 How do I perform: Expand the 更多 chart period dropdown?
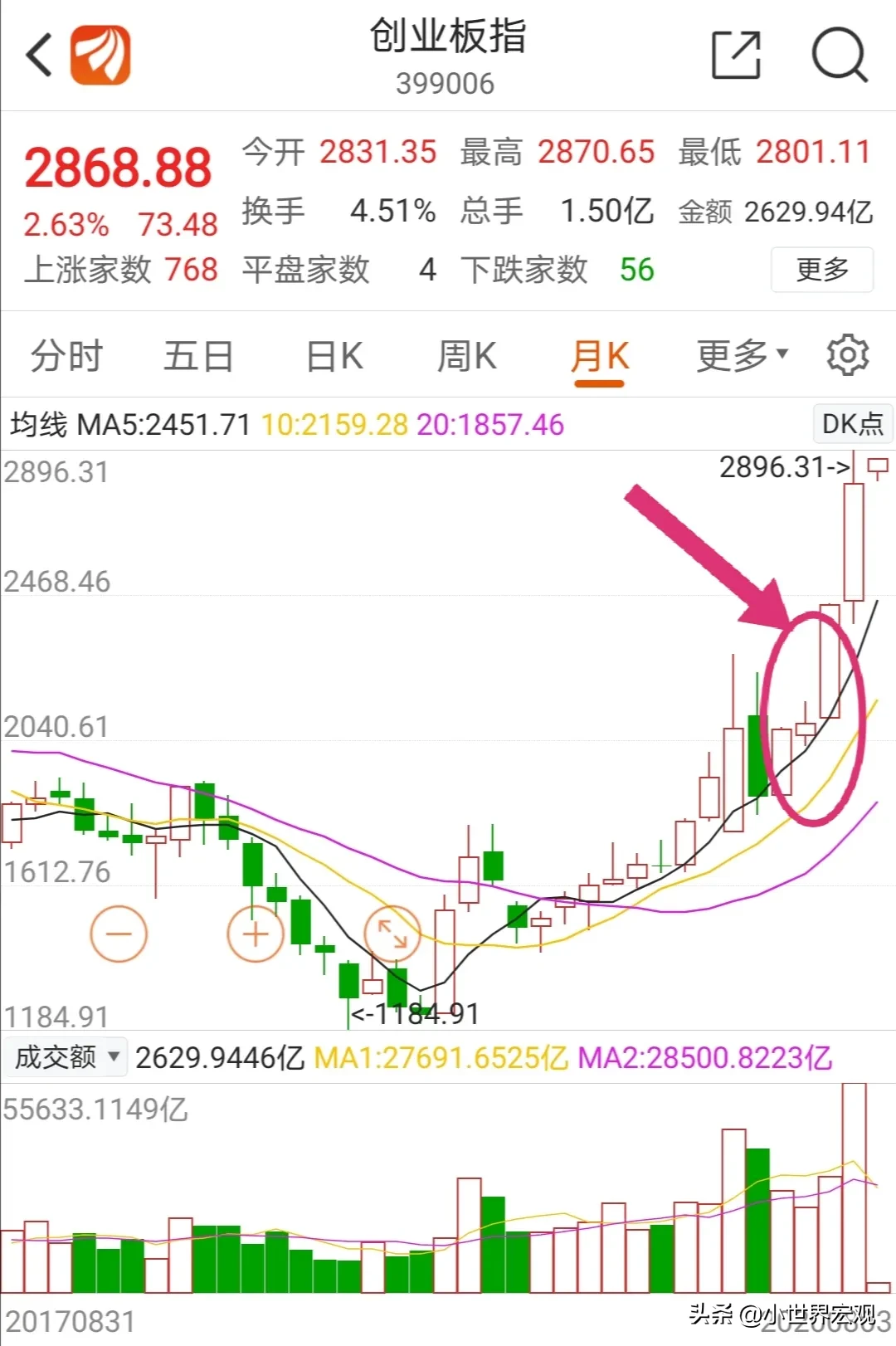(x=741, y=356)
